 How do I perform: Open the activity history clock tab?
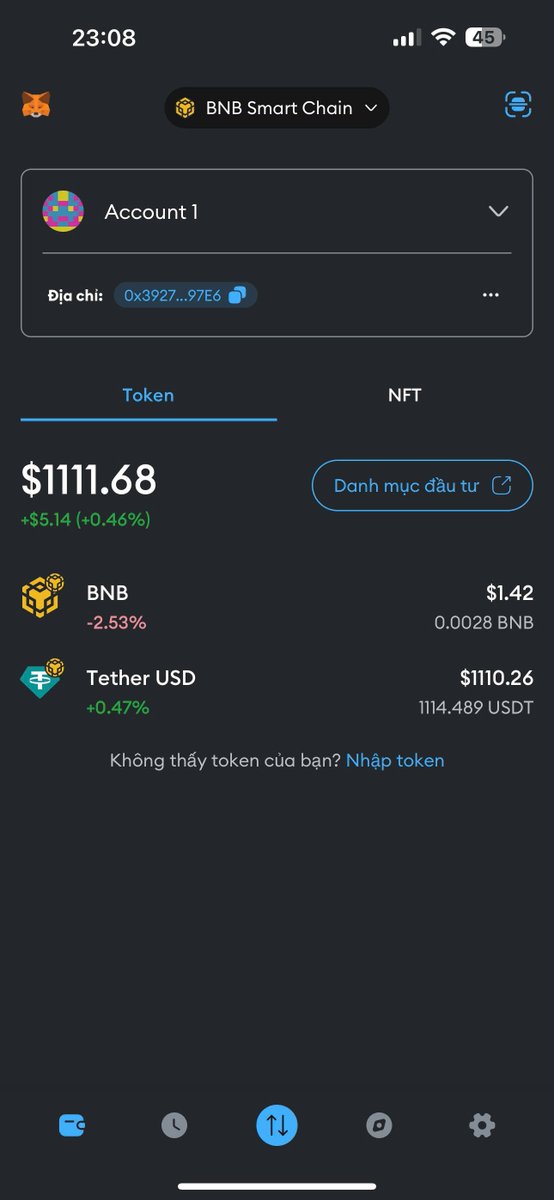click(x=174, y=1126)
